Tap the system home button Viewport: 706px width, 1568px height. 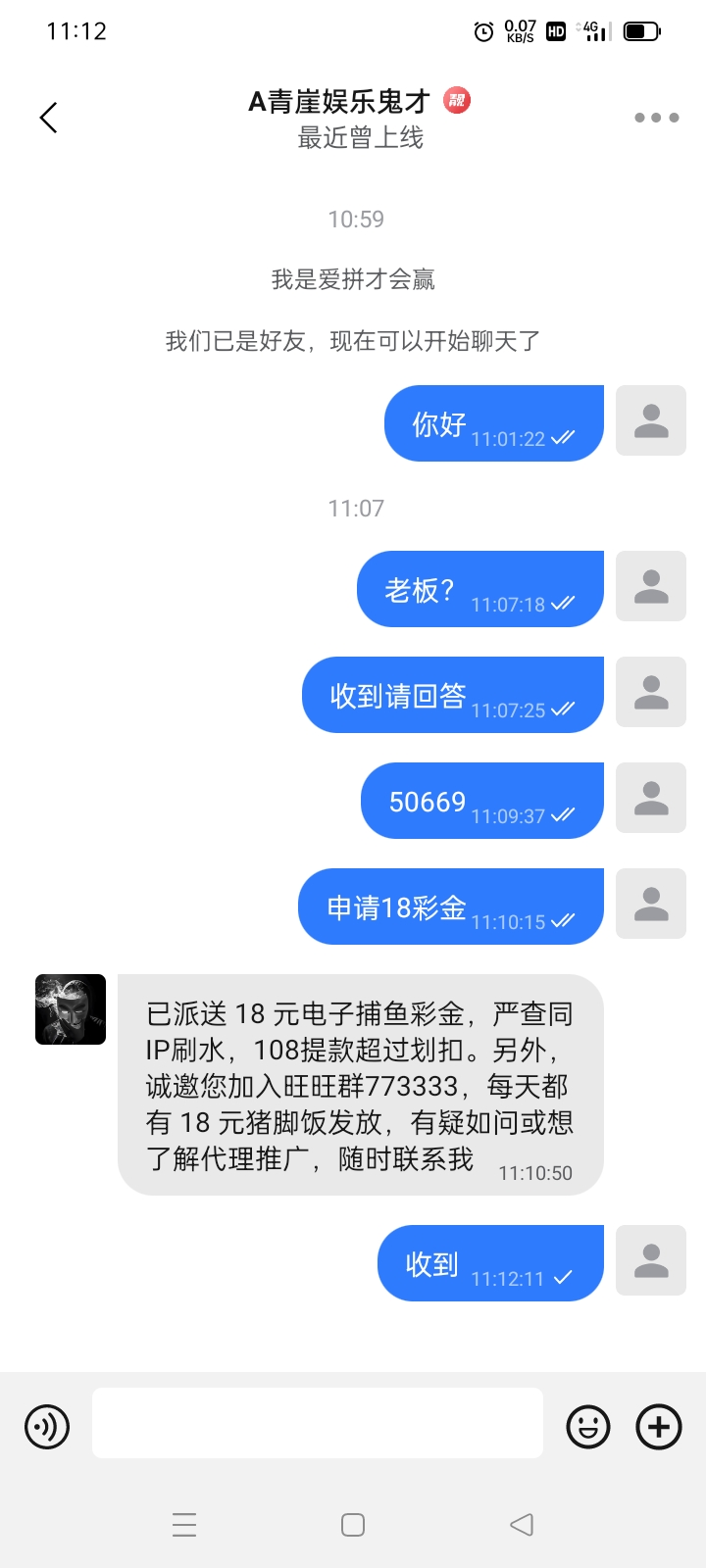point(353,1525)
